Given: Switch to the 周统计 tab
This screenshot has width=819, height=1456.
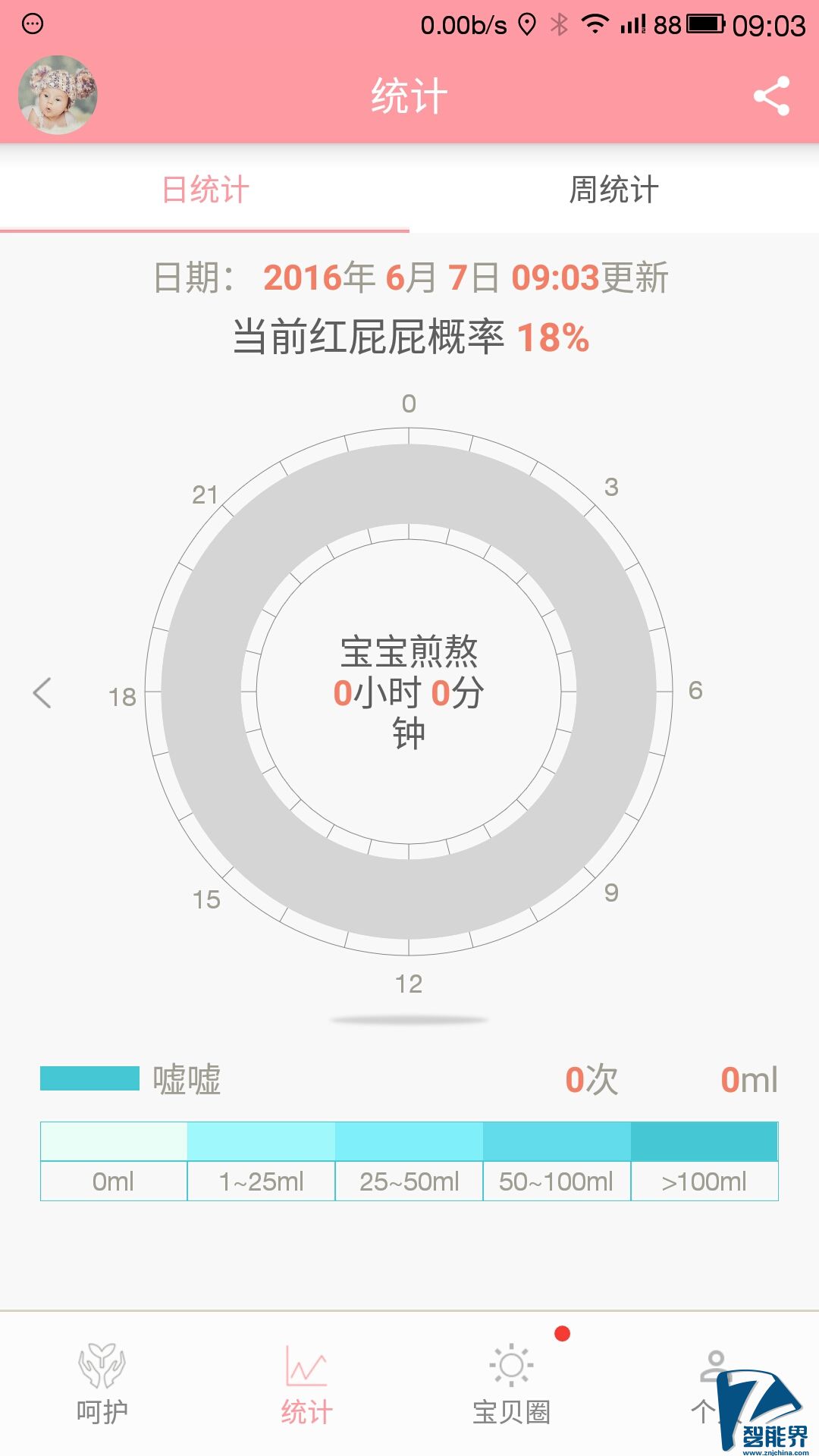Looking at the screenshot, I should tap(613, 190).
